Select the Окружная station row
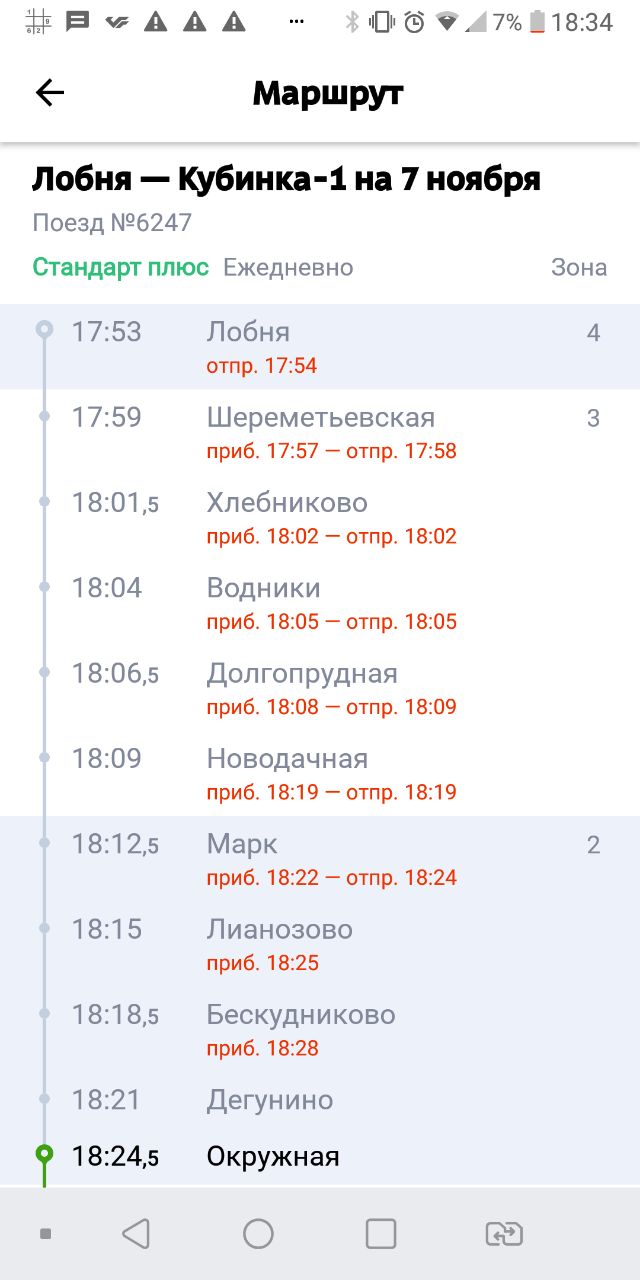 (x=320, y=1157)
